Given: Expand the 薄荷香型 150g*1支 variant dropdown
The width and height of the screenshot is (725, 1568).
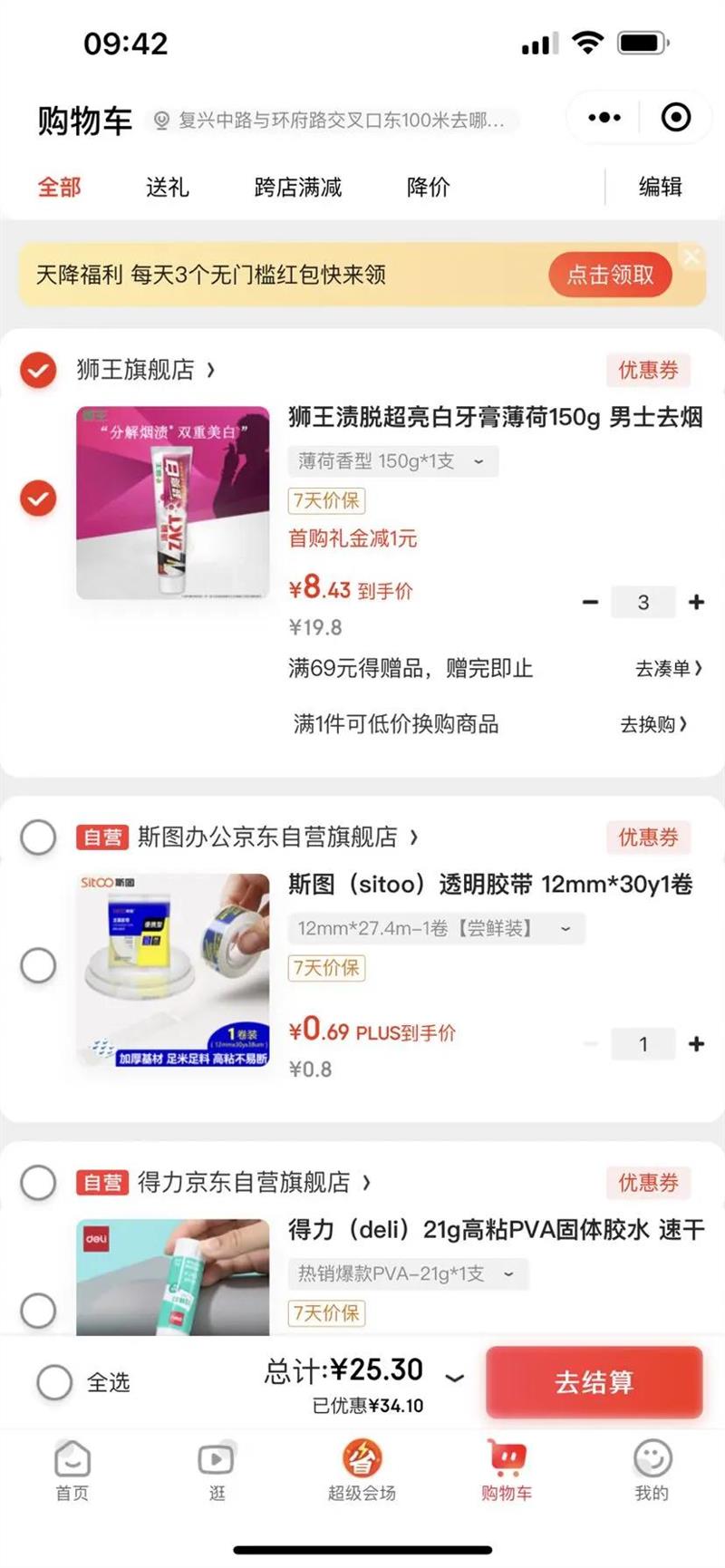Looking at the screenshot, I should pyautogui.click(x=392, y=461).
